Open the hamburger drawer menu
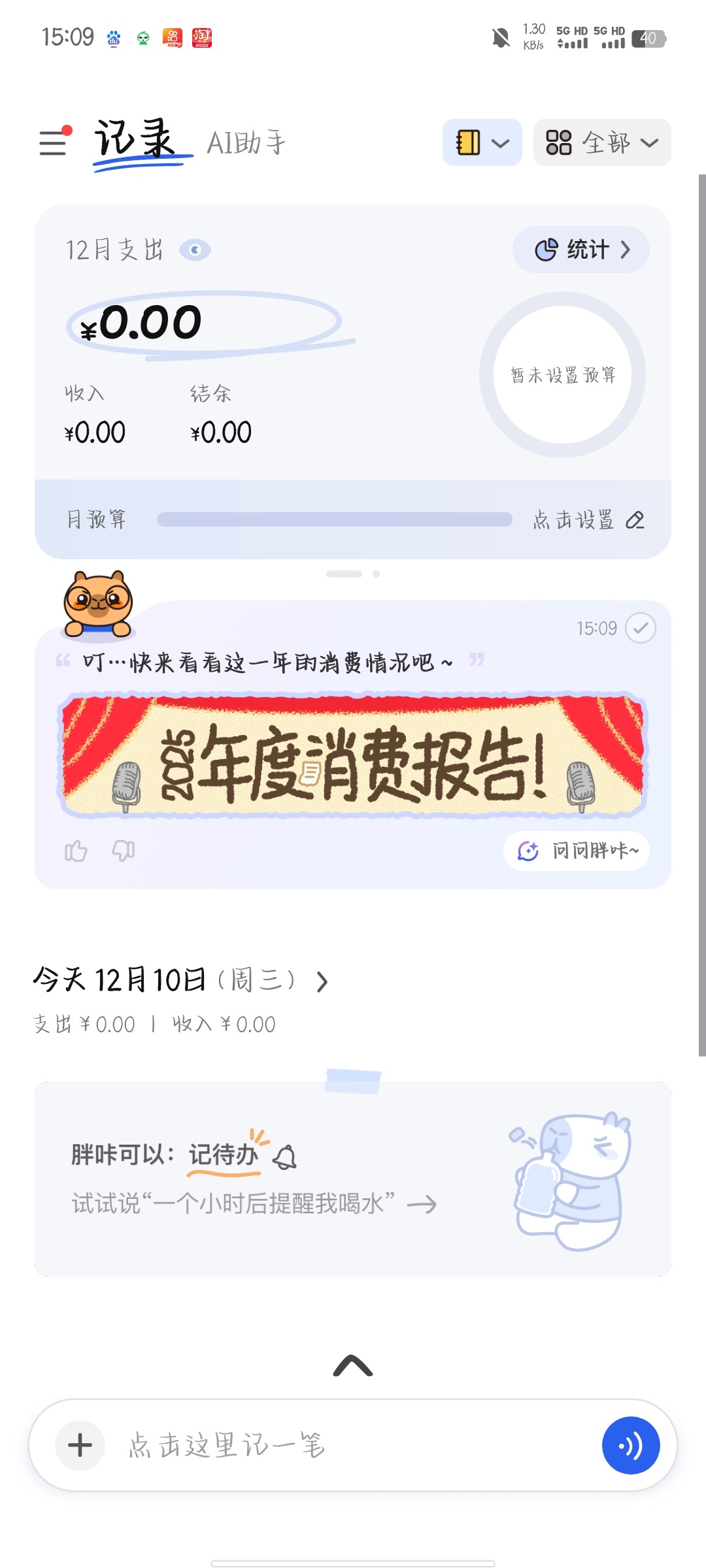This screenshot has width=706, height=1568. click(x=54, y=142)
